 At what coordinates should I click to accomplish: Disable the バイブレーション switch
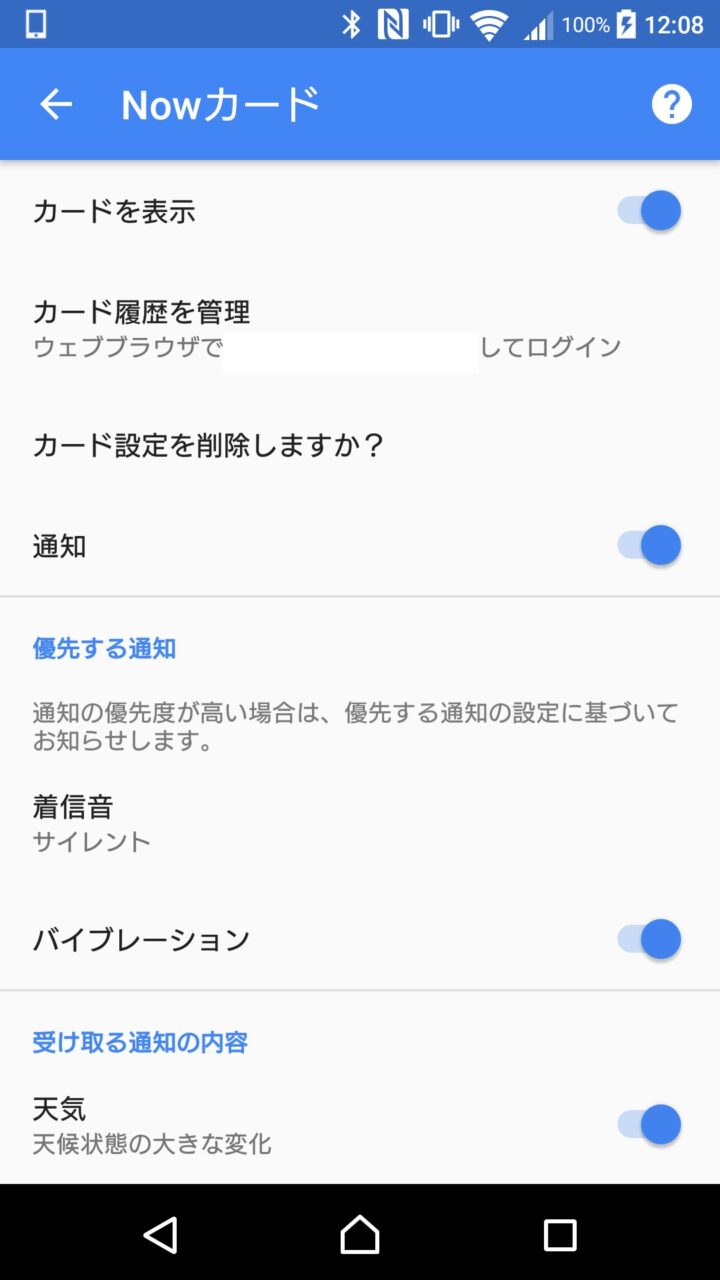click(x=649, y=939)
